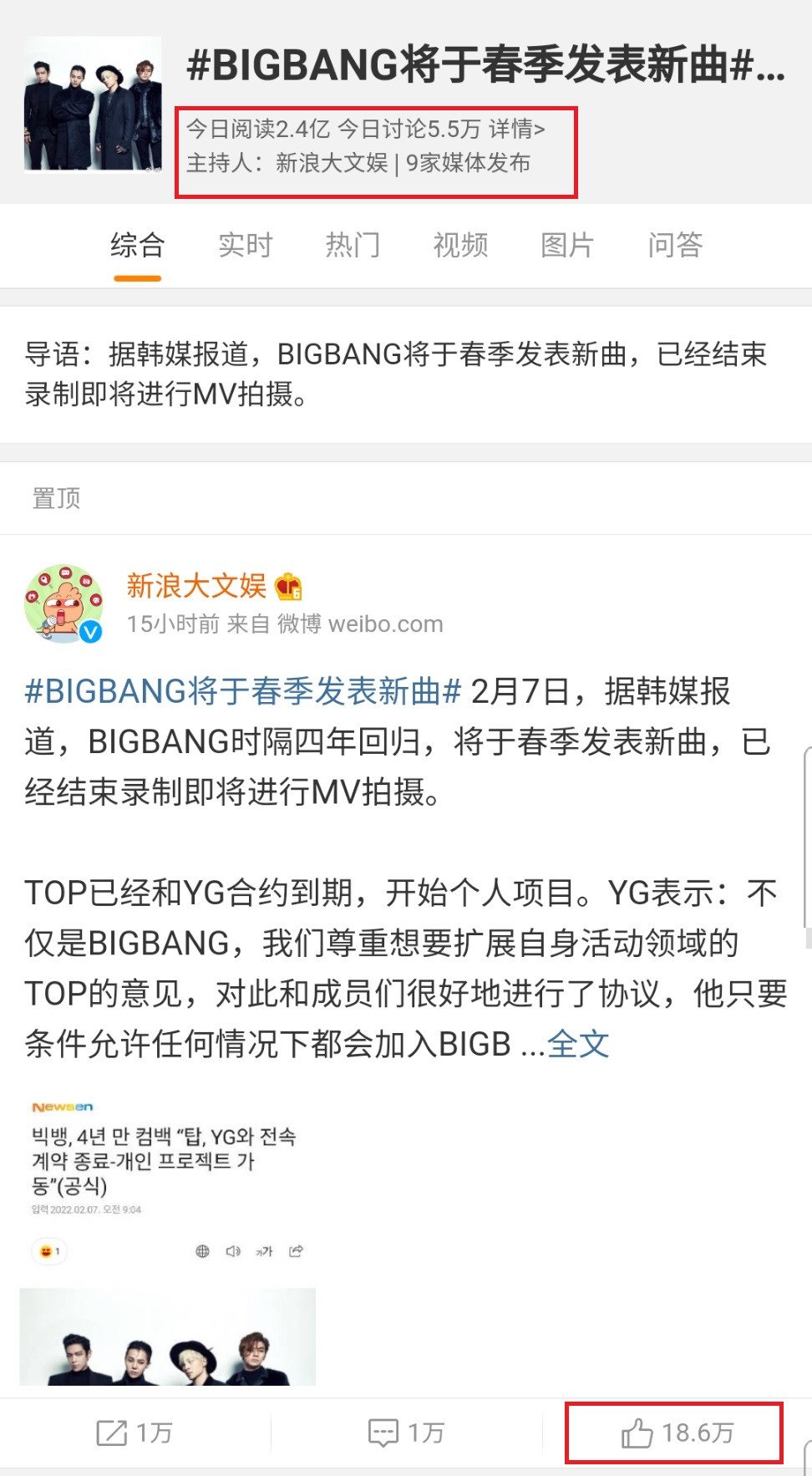This screenshot has height=1476, width=812.
Task: Tap 新浪大文娱 avatar picture
Action: pyautogui.click(x=63, y=603)
